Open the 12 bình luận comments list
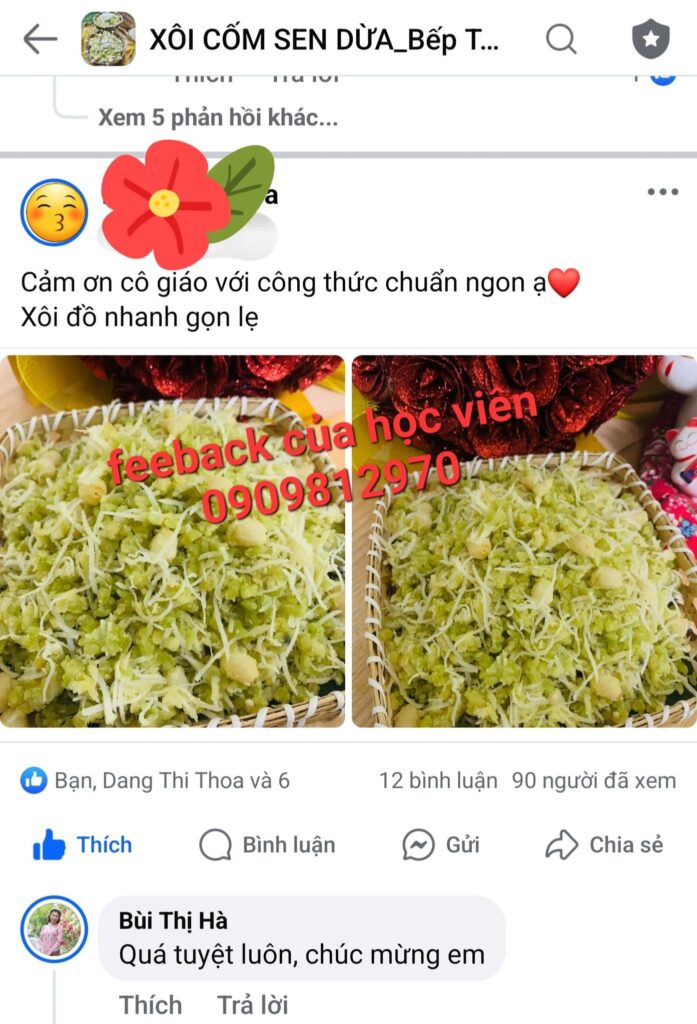 tap(438, 781)
